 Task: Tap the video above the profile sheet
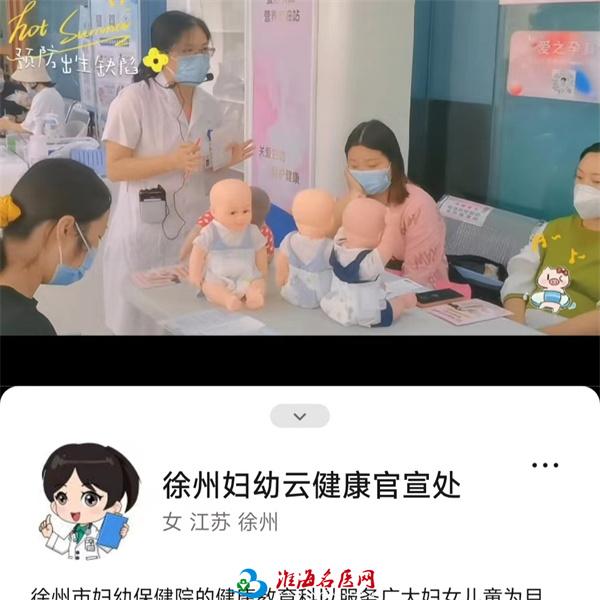(x=300, y=170)
